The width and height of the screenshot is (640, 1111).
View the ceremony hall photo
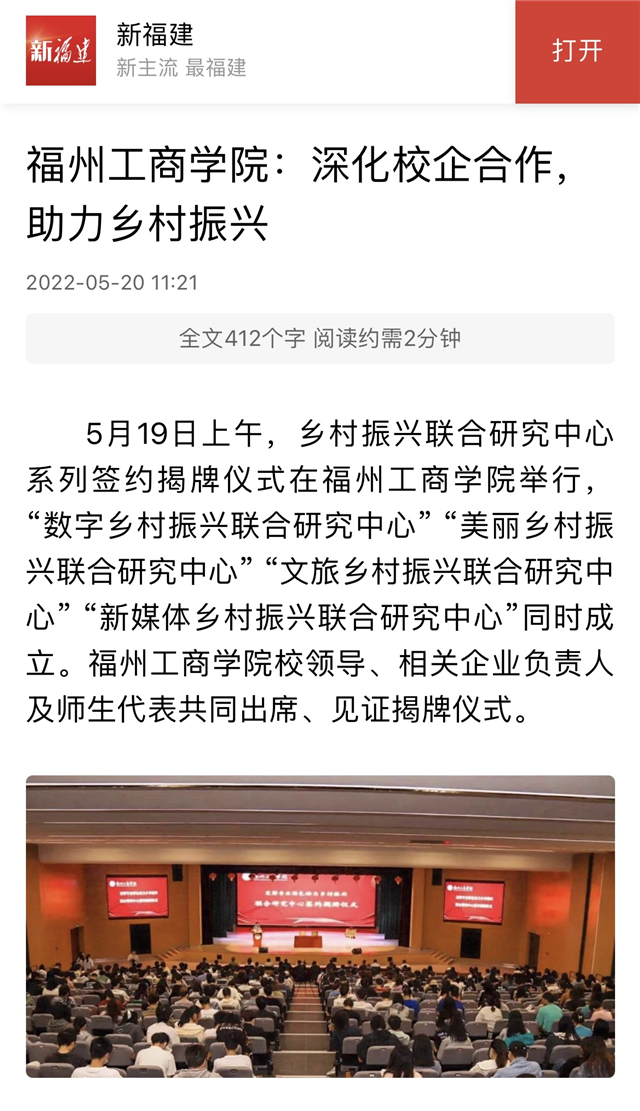[x=320, y=925]
